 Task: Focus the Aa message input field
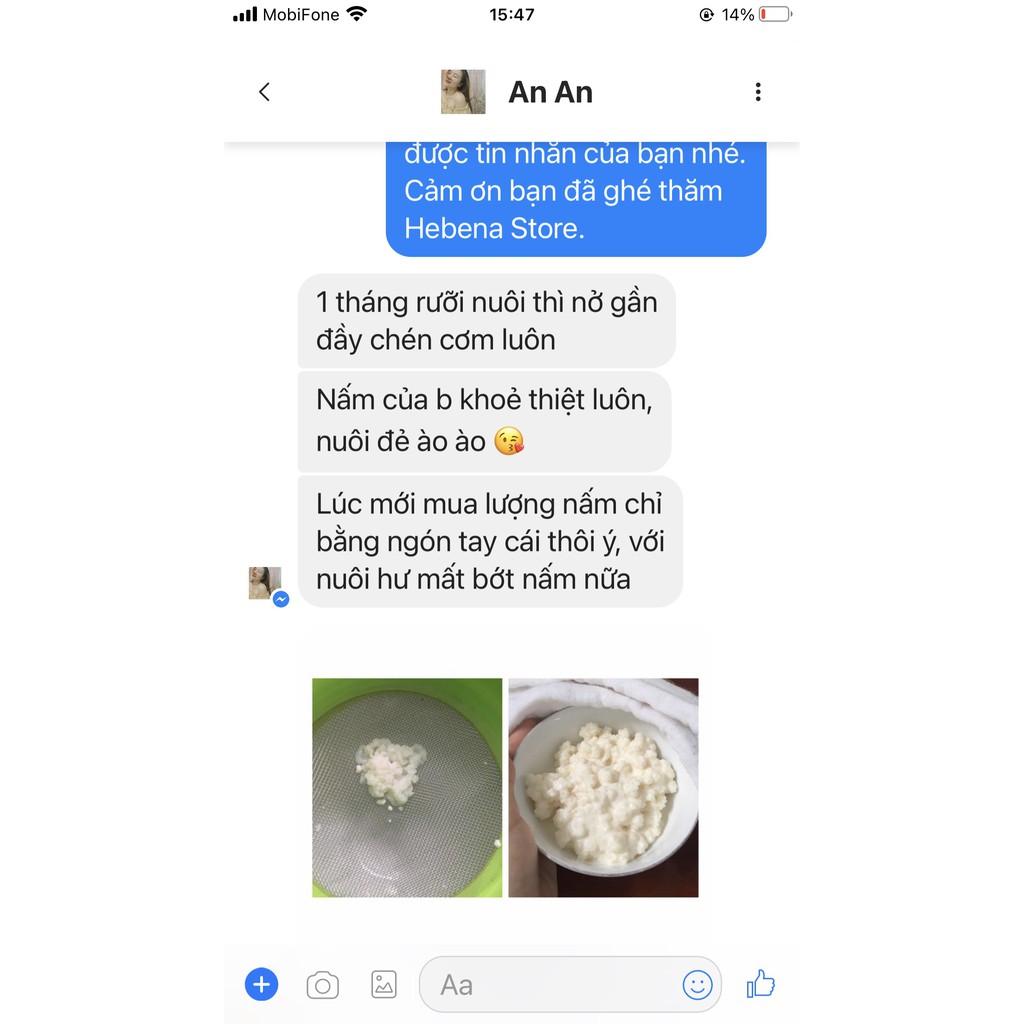[x=550, y=985]
